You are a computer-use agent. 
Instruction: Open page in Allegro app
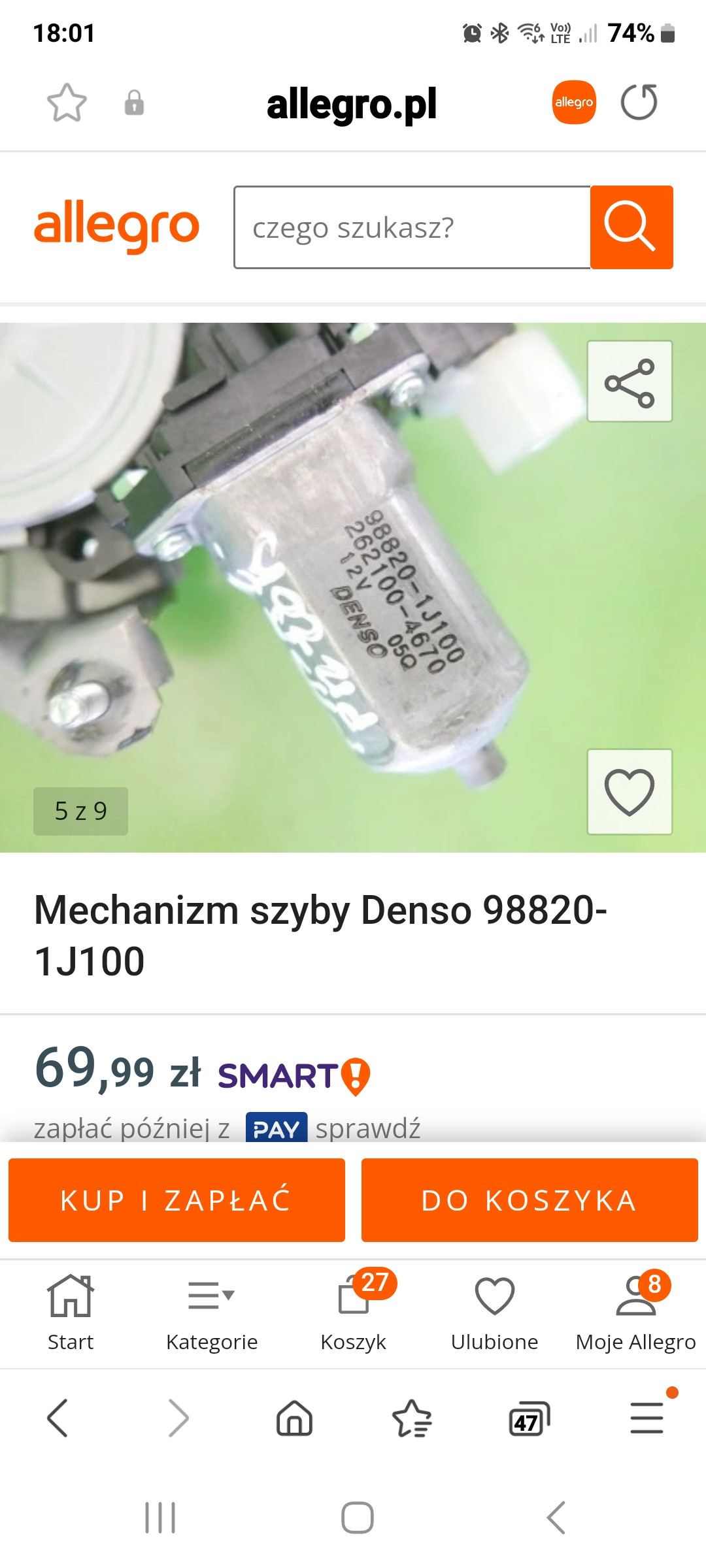point(573,103)
